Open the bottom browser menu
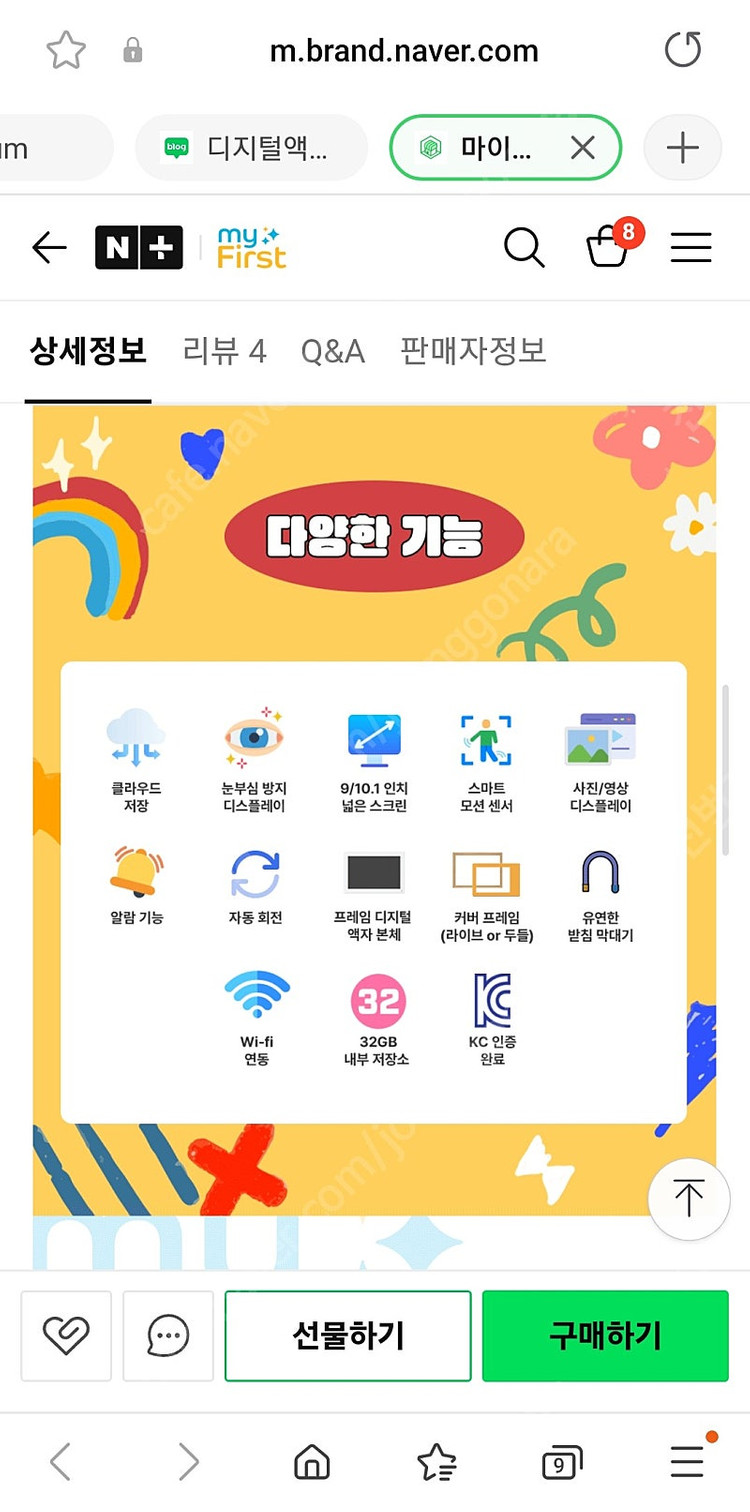 click(x=684, y=1462)
